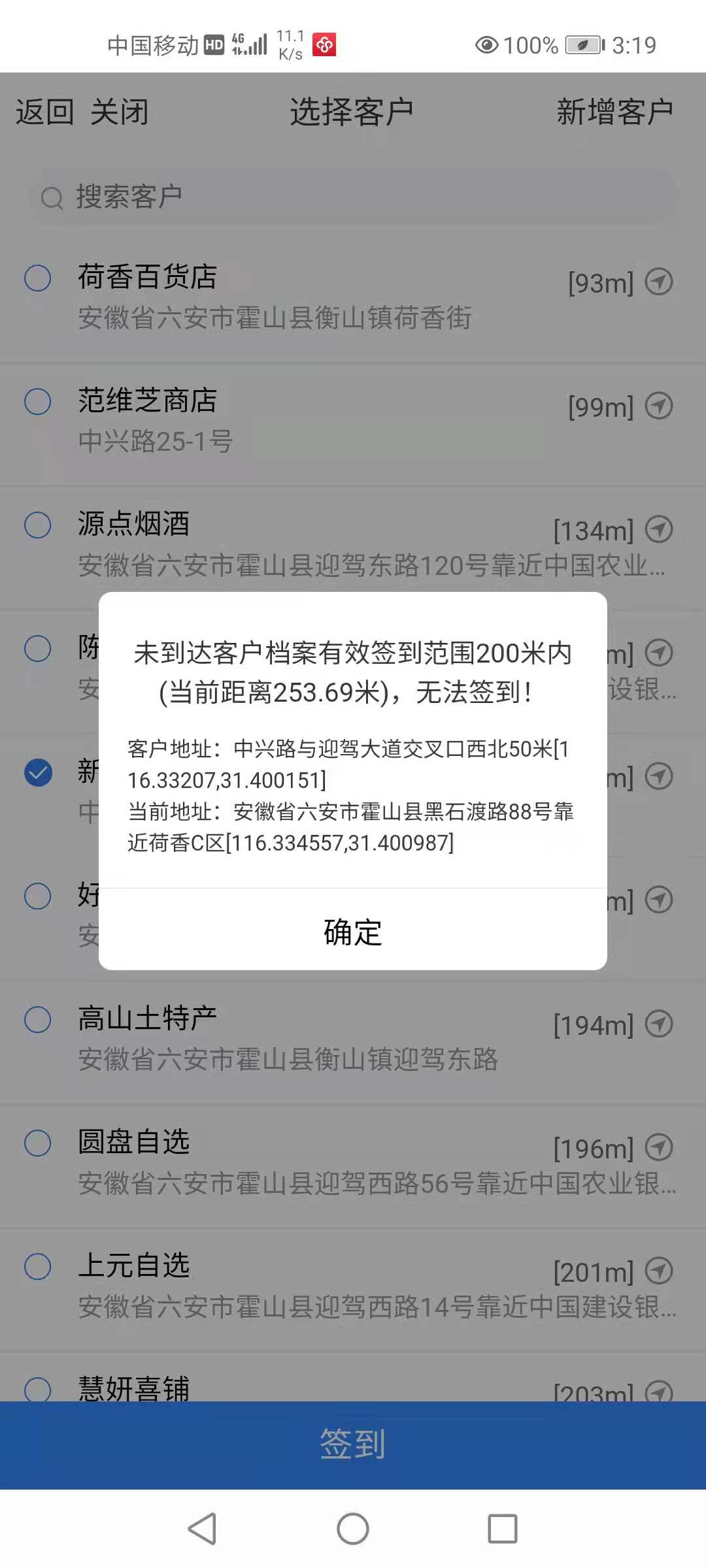Tap 新增客户 to add a customer
Image resolution: width=706 pixels, height=1568 pixels.
[614, 112]
